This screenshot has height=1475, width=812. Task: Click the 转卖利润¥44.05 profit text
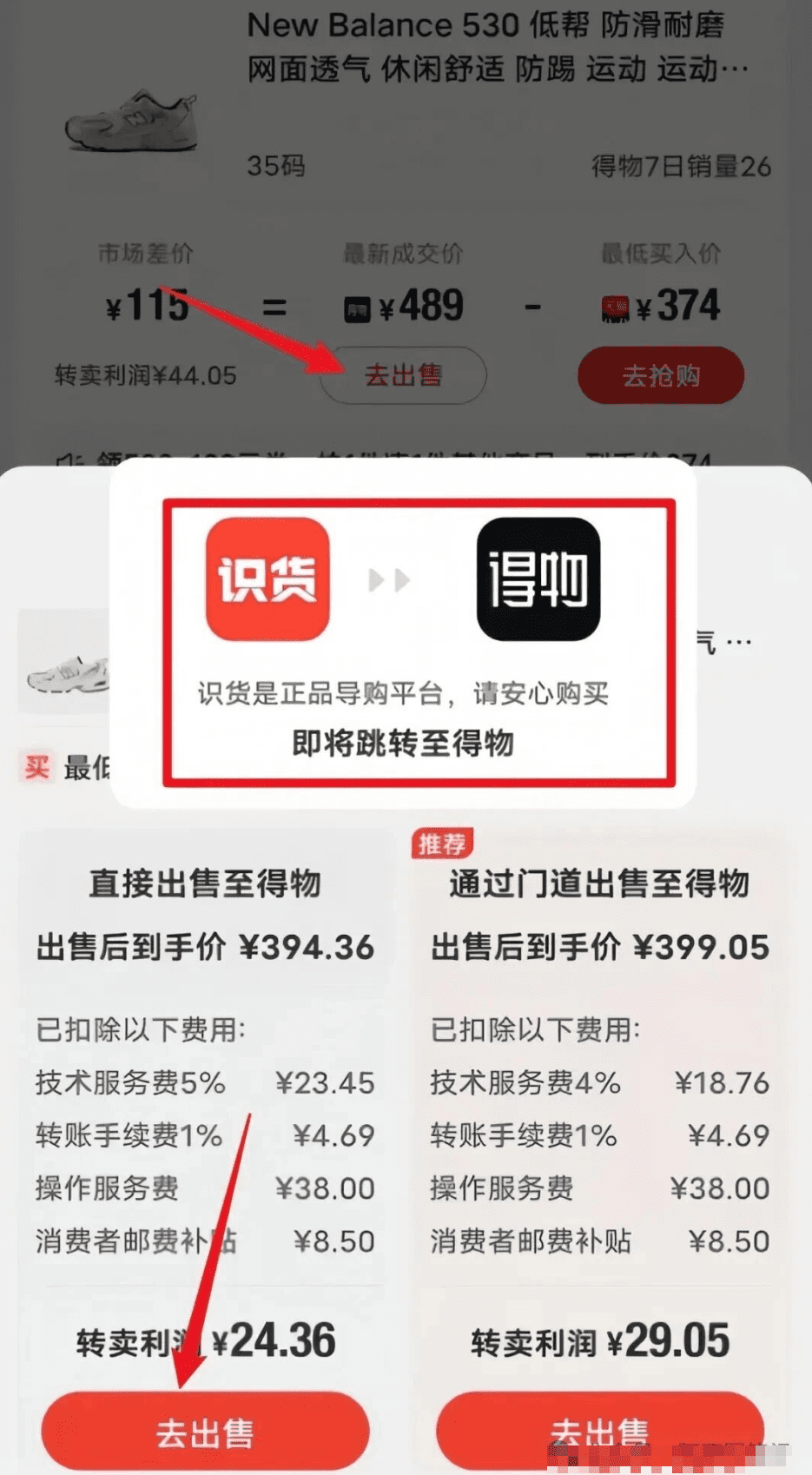(142, 376)
